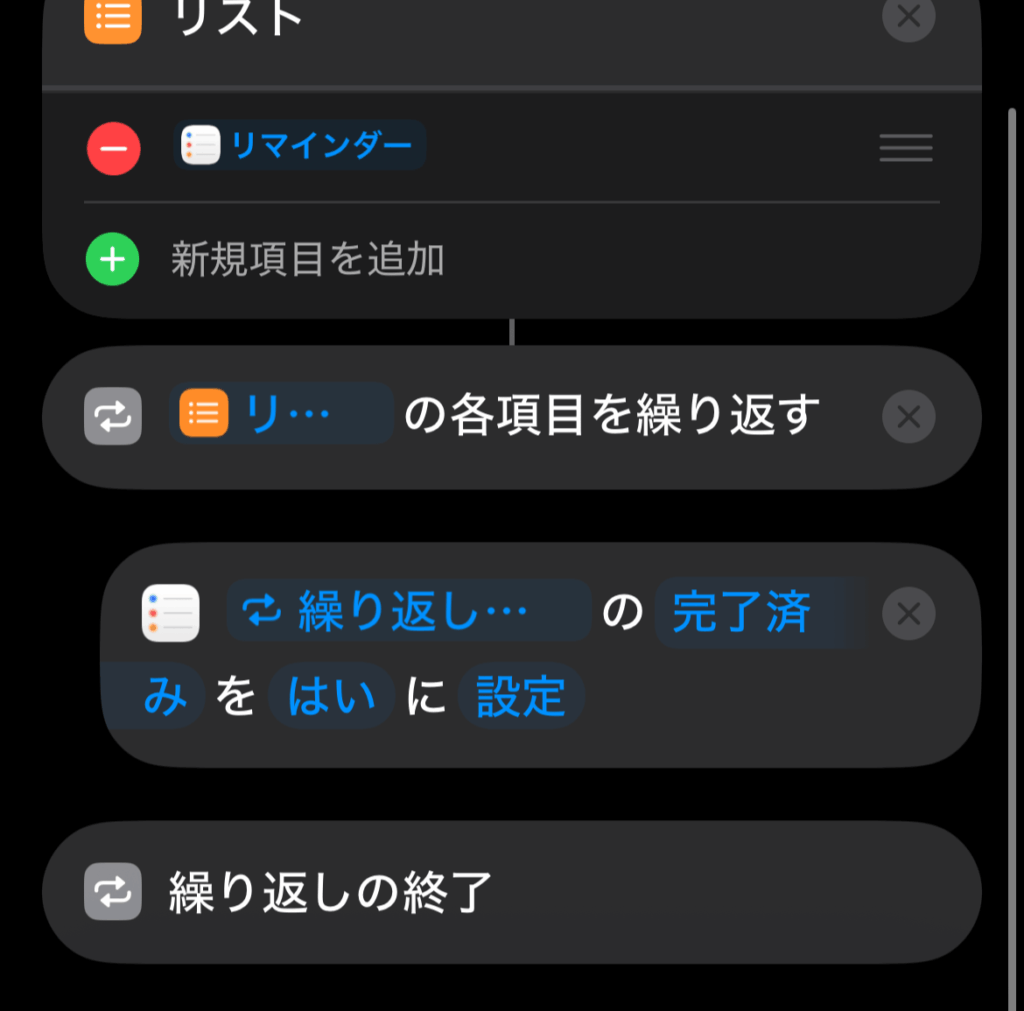
Task: Tap the リマインダー variable token in the list
Action: [299, 146]
